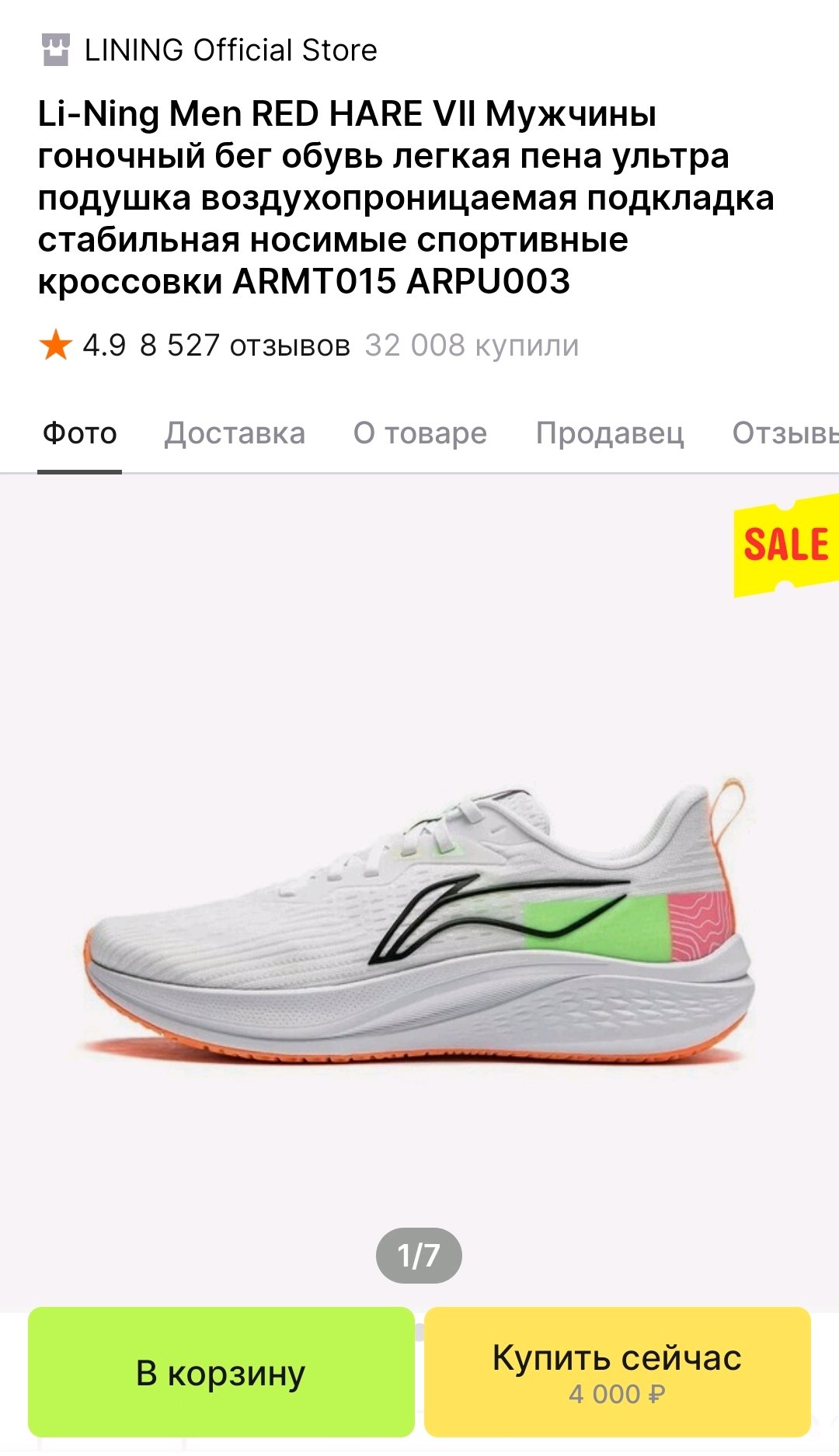
Task: Go to the Продавец tab
Action: pyautogui.click(x=610, y=433)
